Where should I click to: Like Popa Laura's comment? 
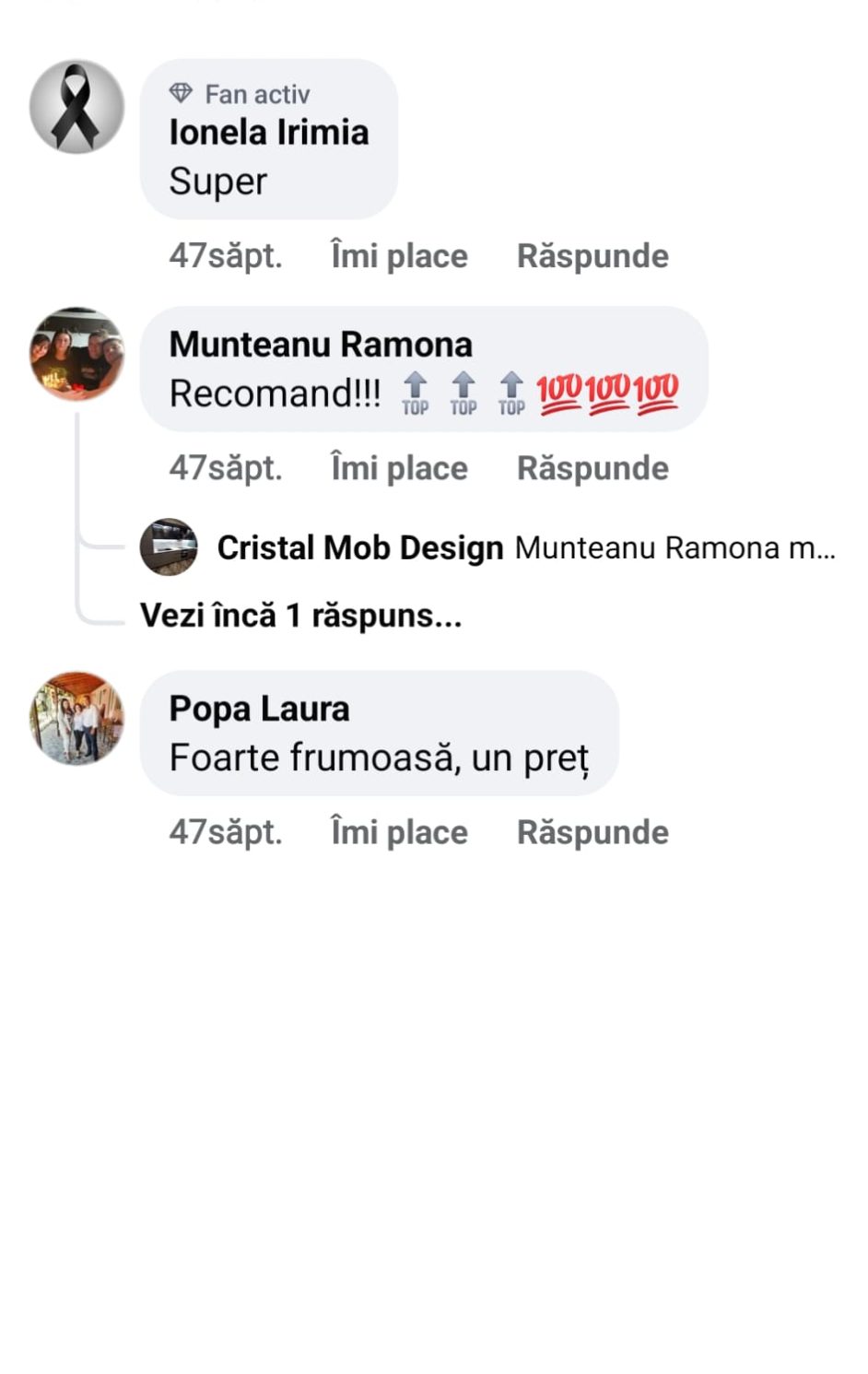399,832
